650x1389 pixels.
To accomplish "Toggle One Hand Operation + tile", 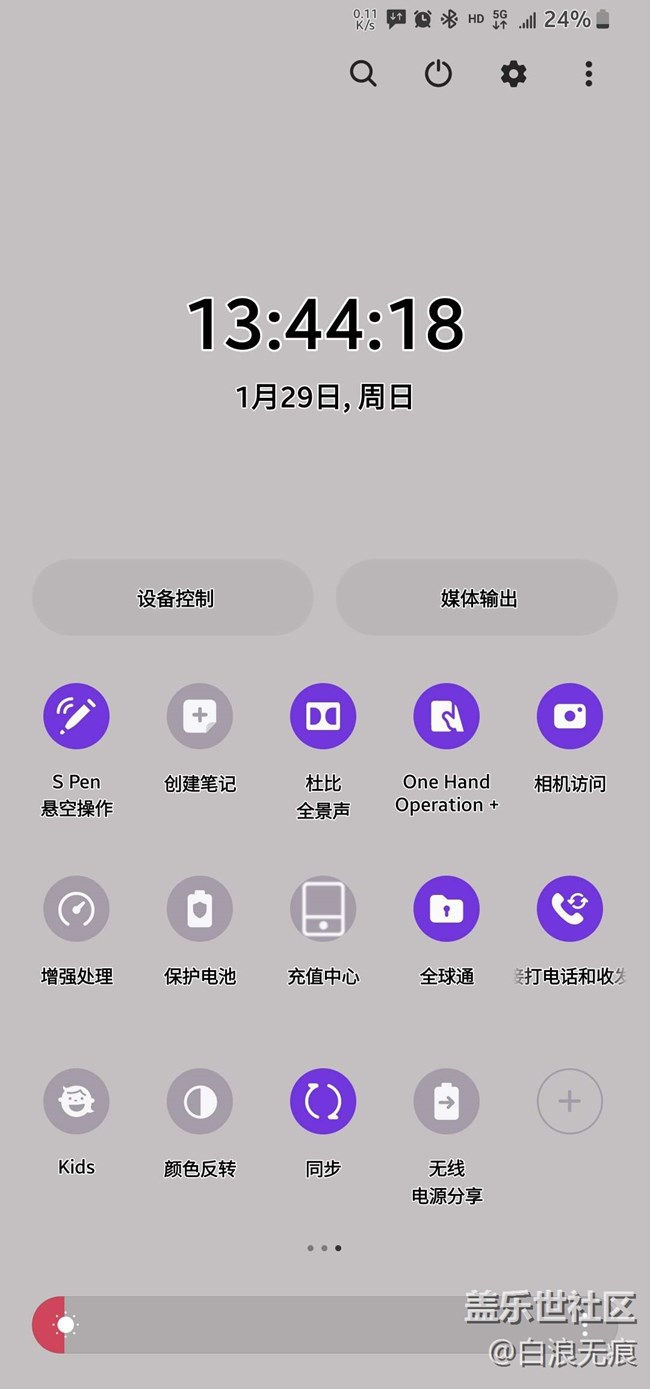I will 446,716.
